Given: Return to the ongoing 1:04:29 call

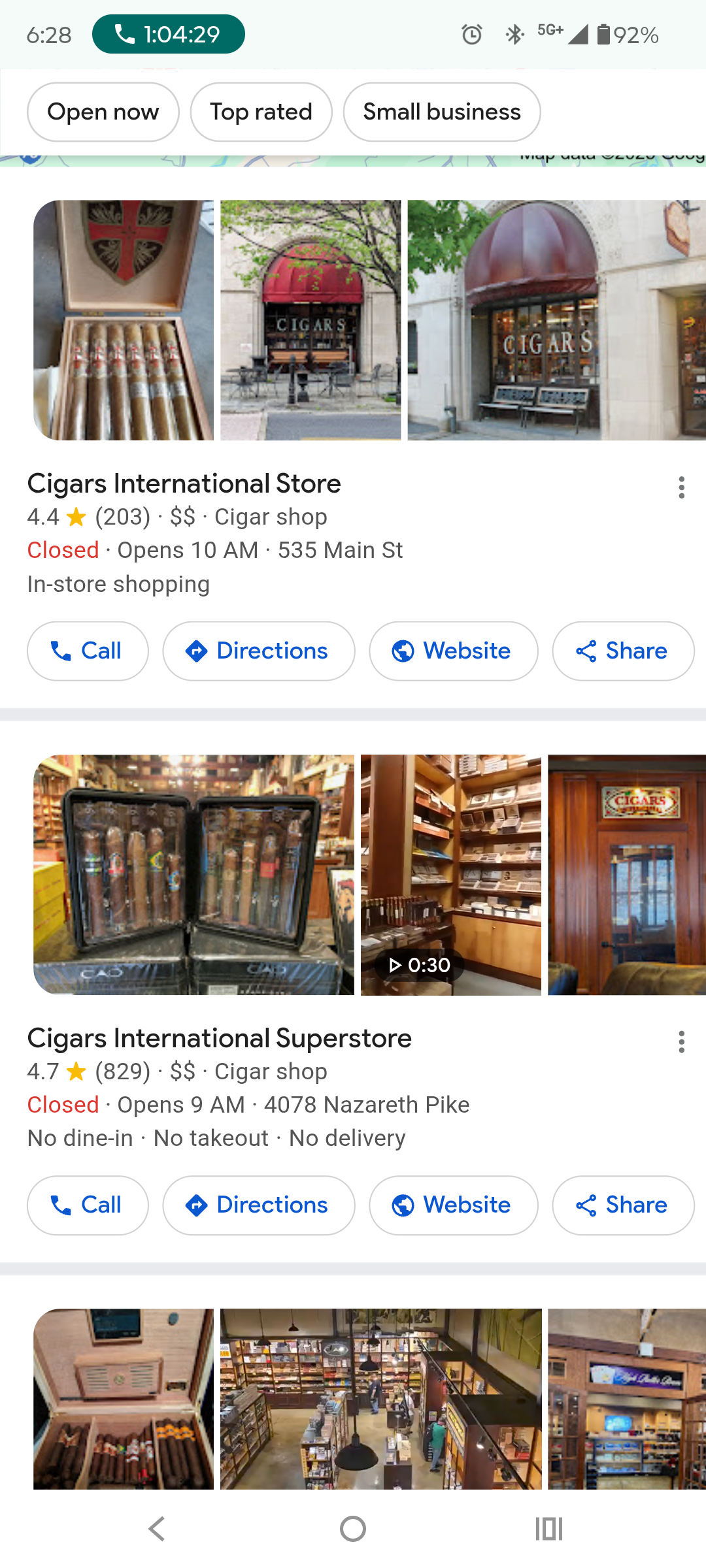Looking at the screenshot, I should click(x=168, y=34).
